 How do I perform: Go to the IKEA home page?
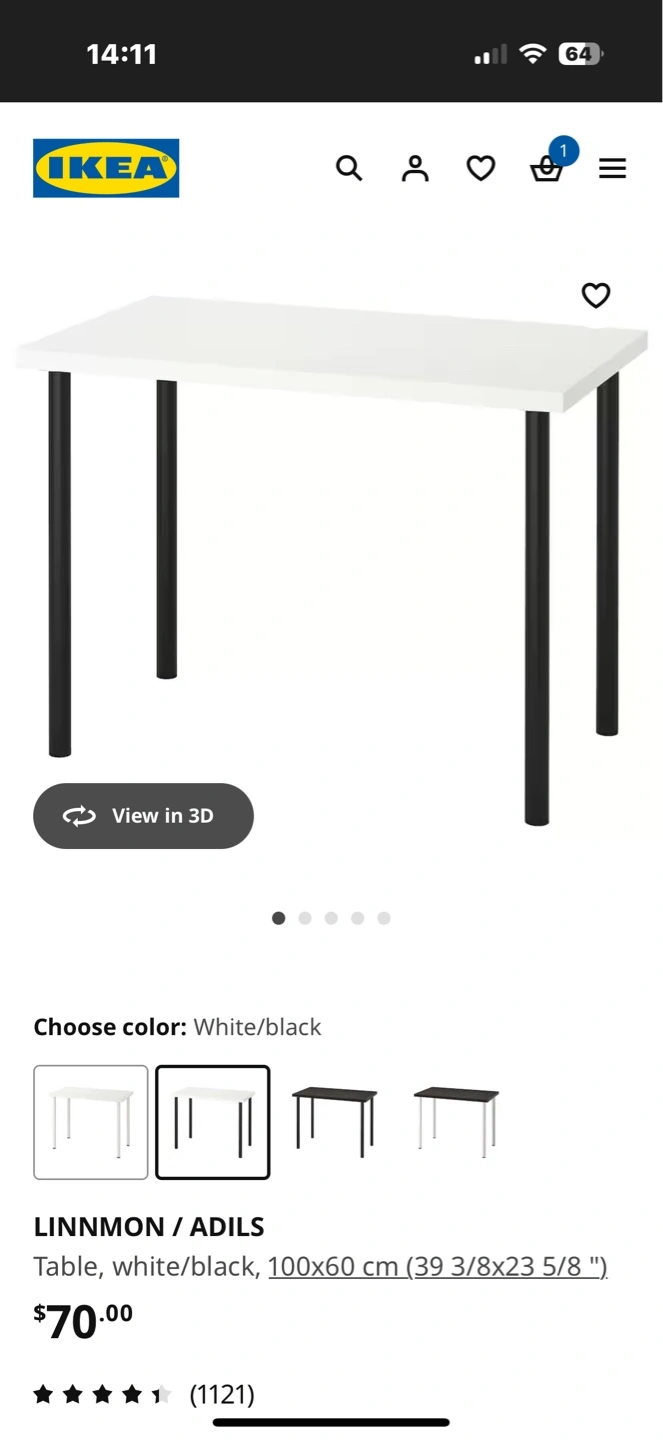[106, 168]
